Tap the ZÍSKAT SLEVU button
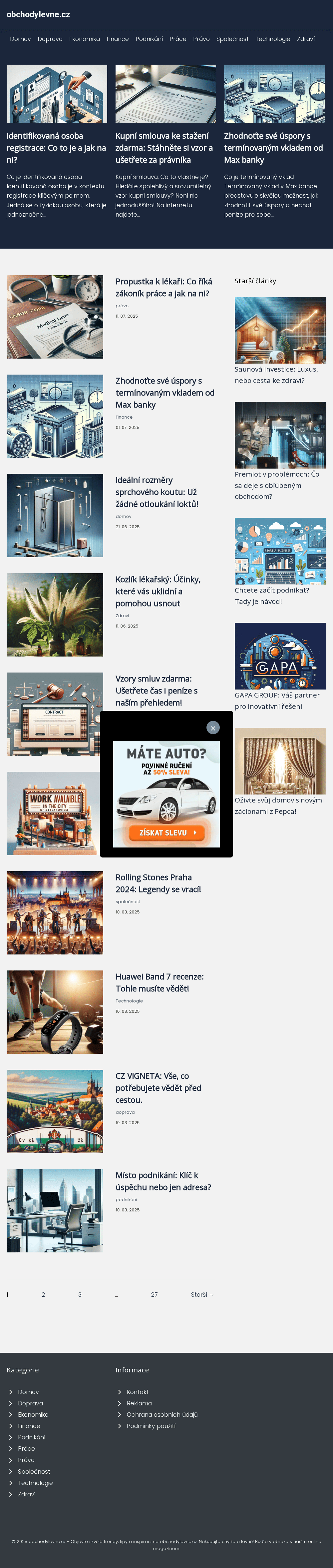This screenshot has width=333, height=1568. click(166, 832)
